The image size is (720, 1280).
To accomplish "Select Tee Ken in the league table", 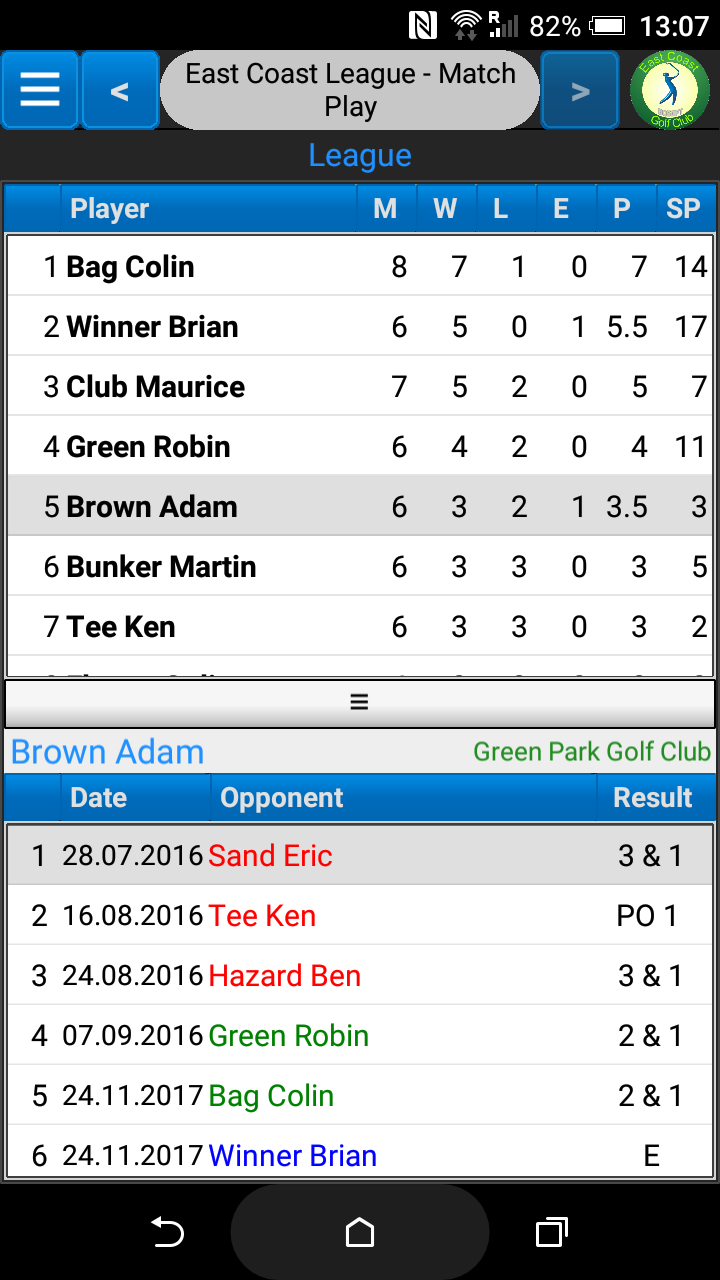I will click(x=360, y=626).
